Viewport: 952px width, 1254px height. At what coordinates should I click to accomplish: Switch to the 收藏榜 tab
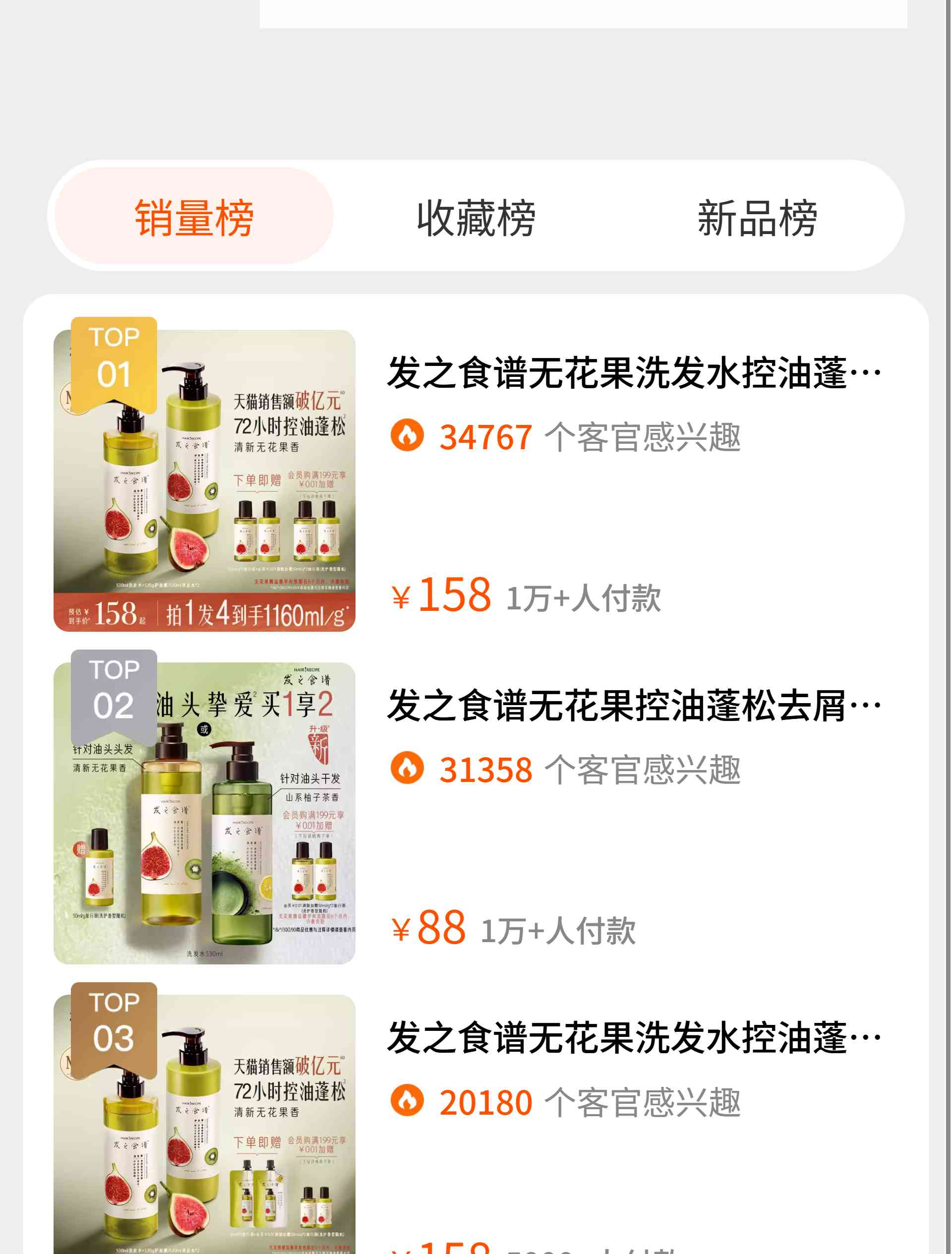pos(476,217)
